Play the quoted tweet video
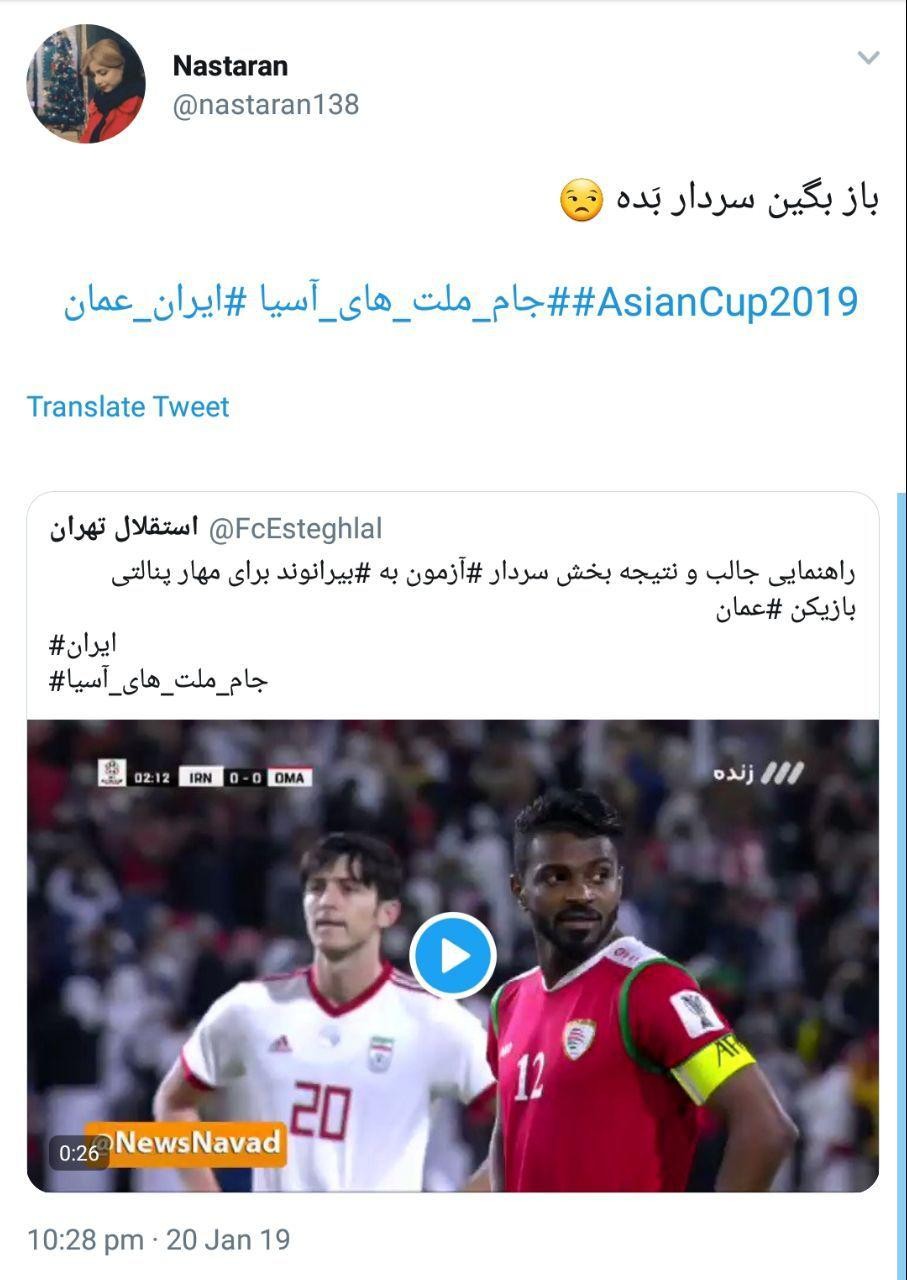Viewport: 907px width, 1280px height. pos(453,956)
